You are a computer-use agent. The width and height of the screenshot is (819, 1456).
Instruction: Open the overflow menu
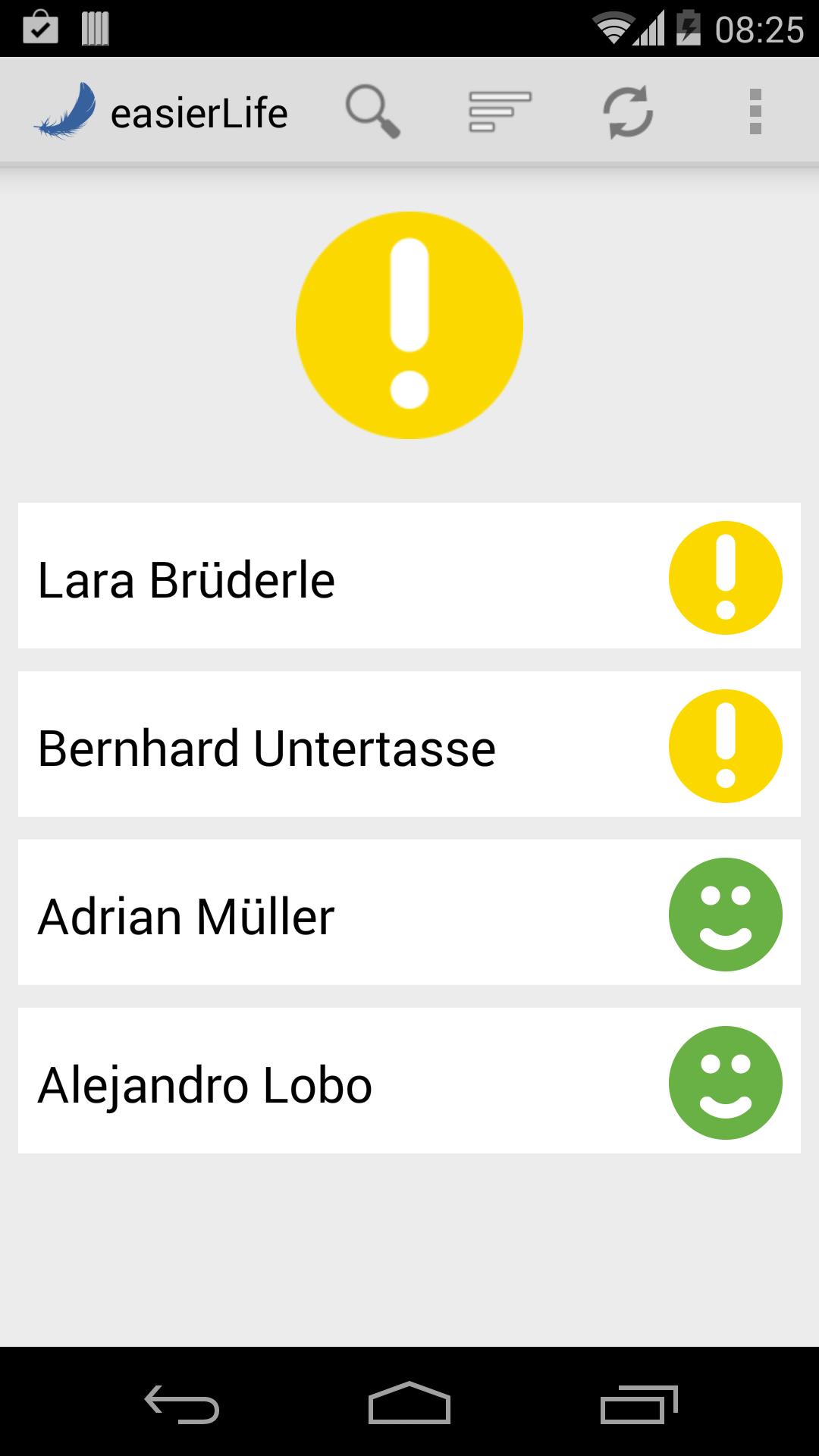coord(755,112)
